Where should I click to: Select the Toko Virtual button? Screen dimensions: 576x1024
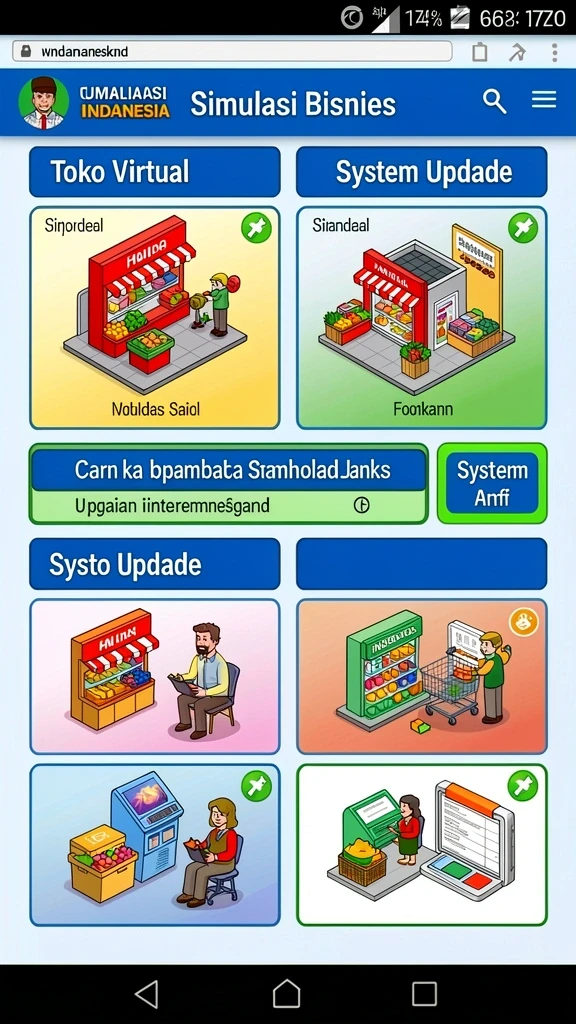(155, 172)
